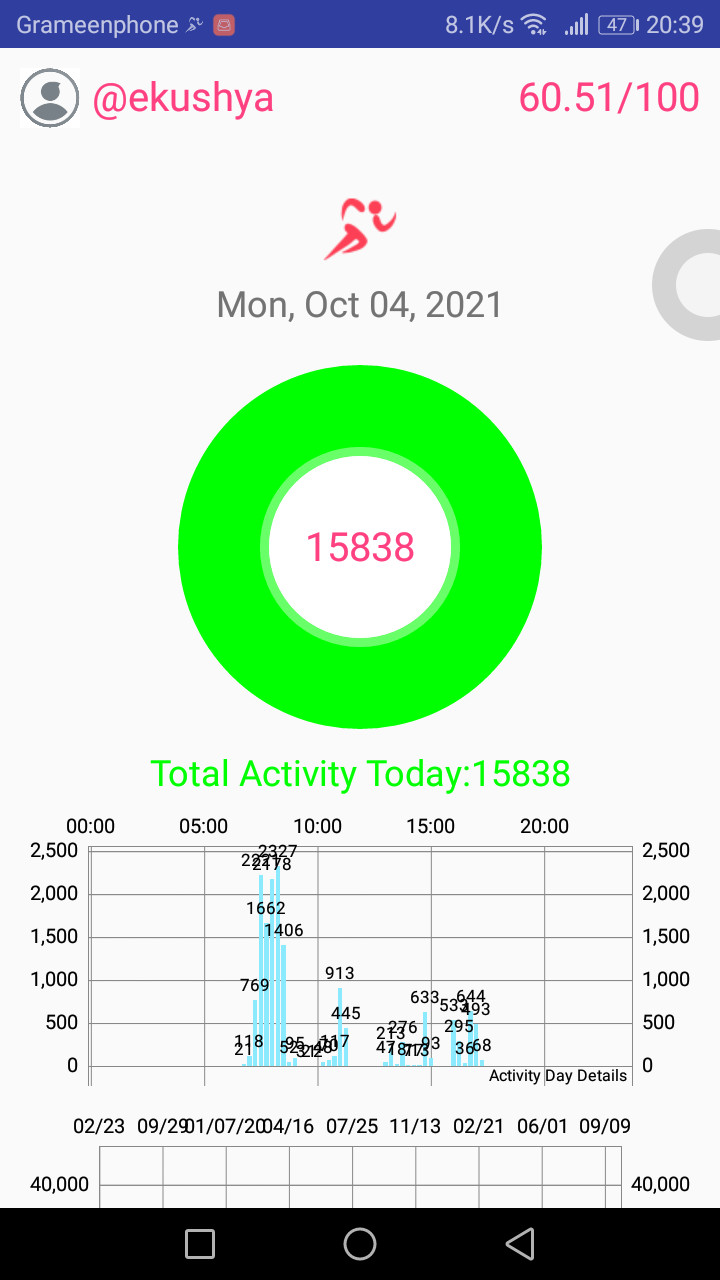Tap the floating gray circle button
Viewport: 720px width, 1280px height.
(689, 285)
